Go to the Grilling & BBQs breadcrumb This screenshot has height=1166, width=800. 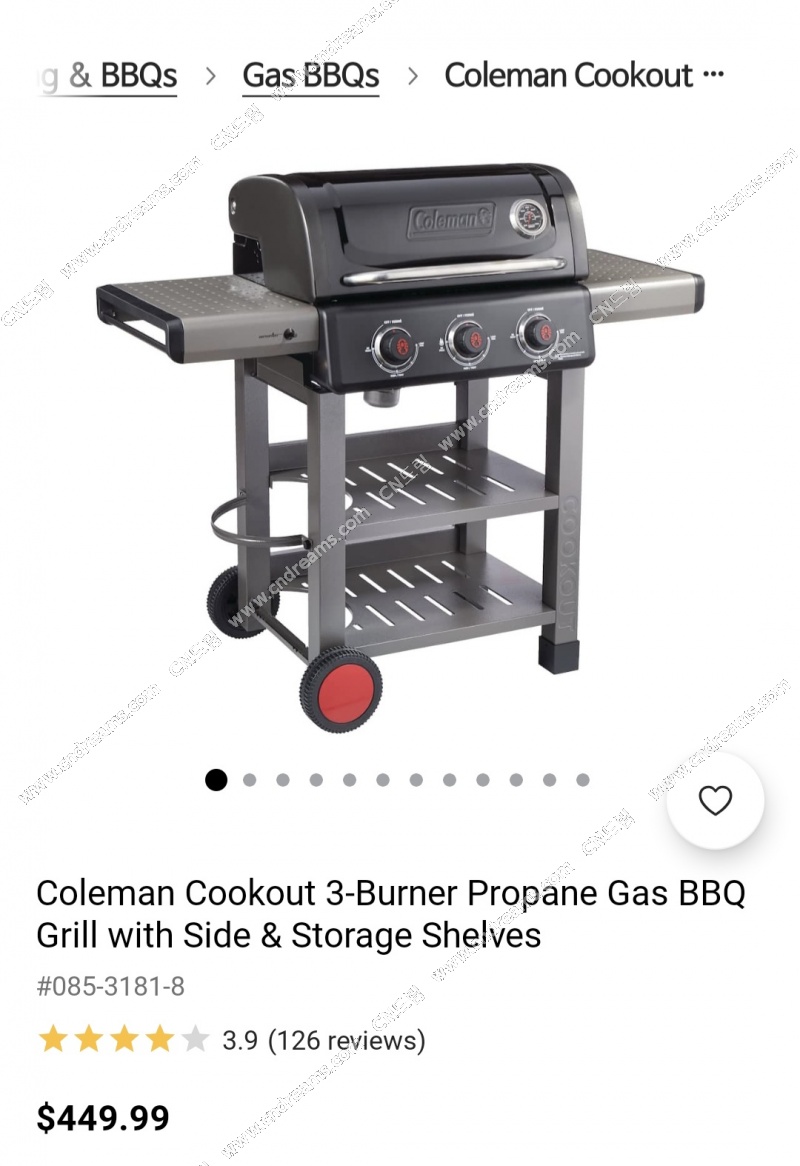click(x=108, y=75)
